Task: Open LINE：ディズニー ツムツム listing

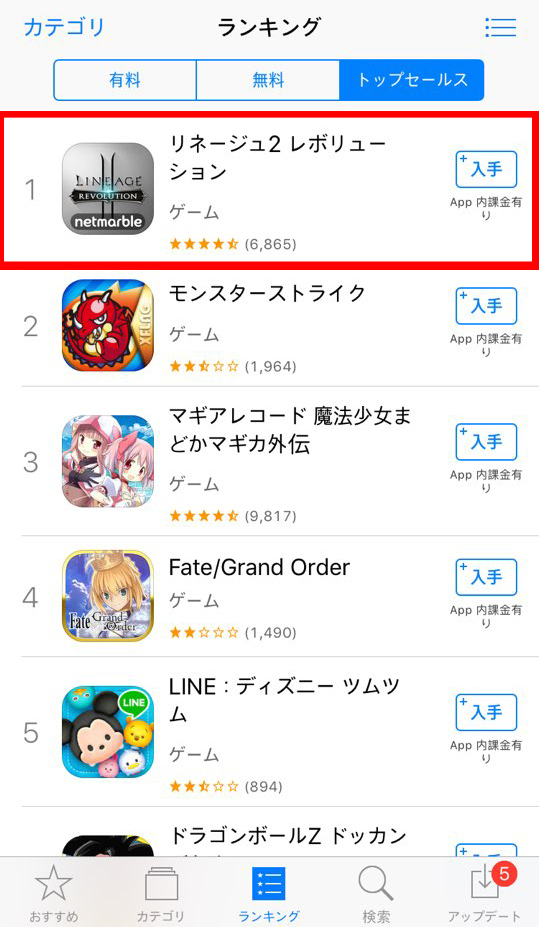Action: pos(270,732)
